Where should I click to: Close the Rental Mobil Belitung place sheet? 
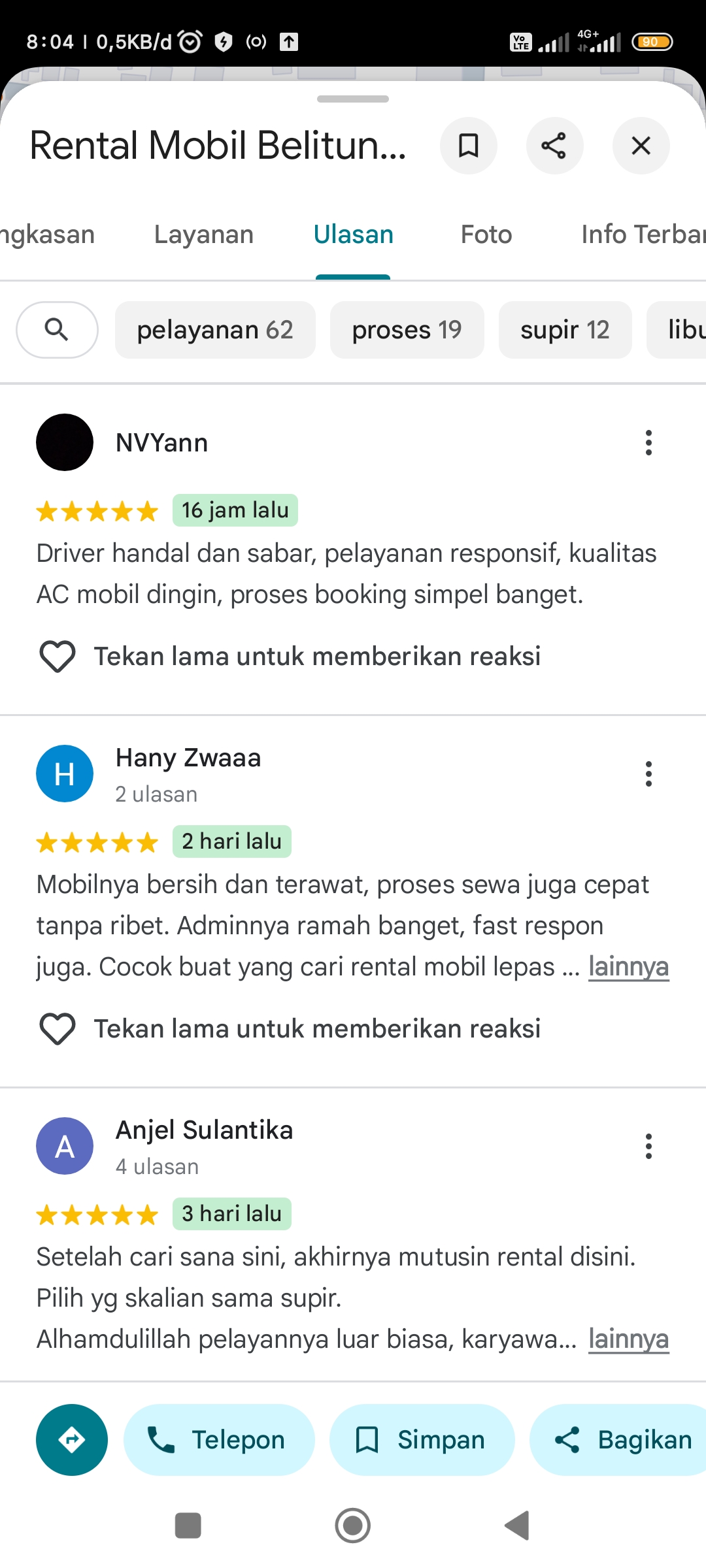tap(641, 146)
